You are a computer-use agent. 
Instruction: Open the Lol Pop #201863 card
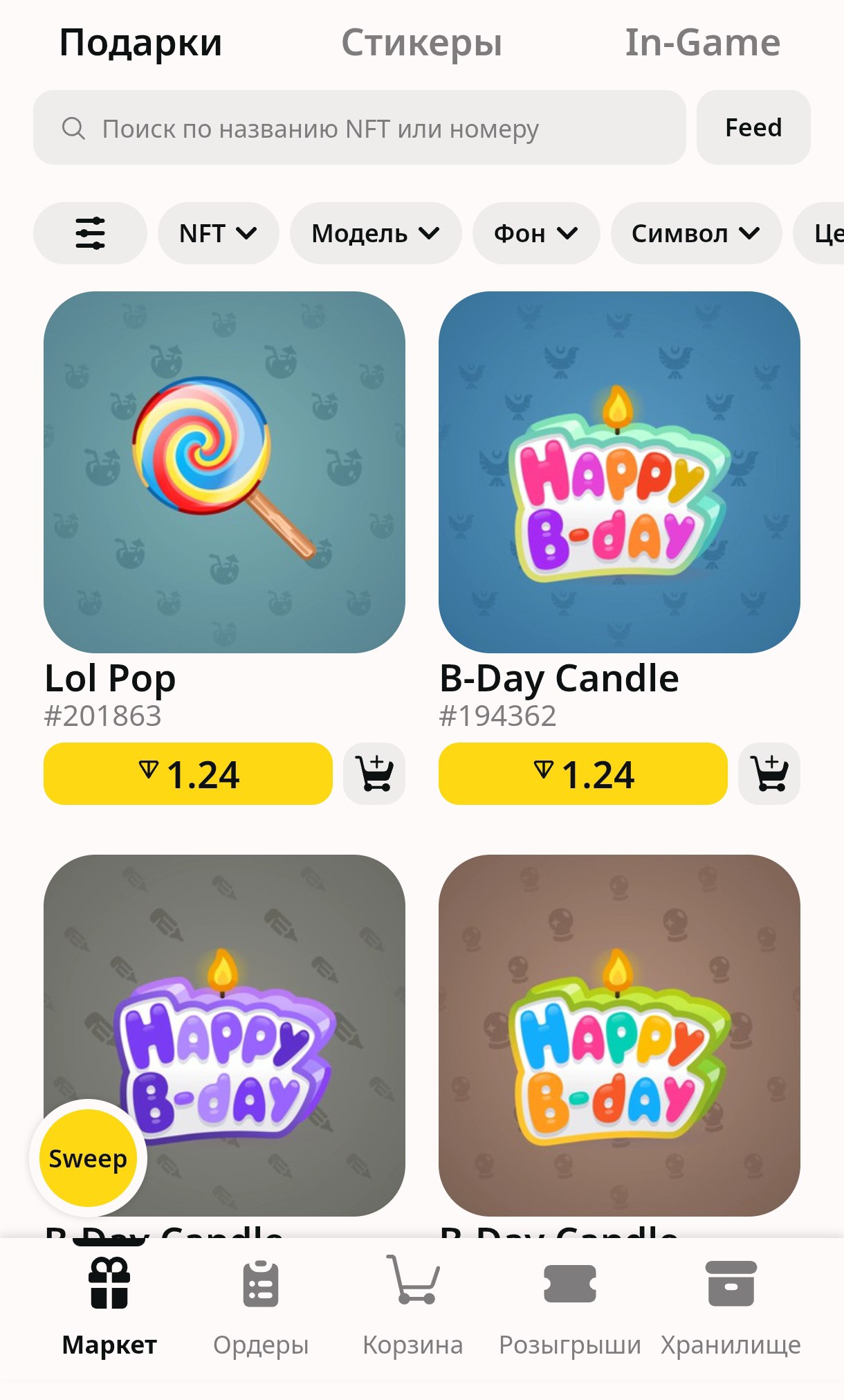click(x=224, y=472)
